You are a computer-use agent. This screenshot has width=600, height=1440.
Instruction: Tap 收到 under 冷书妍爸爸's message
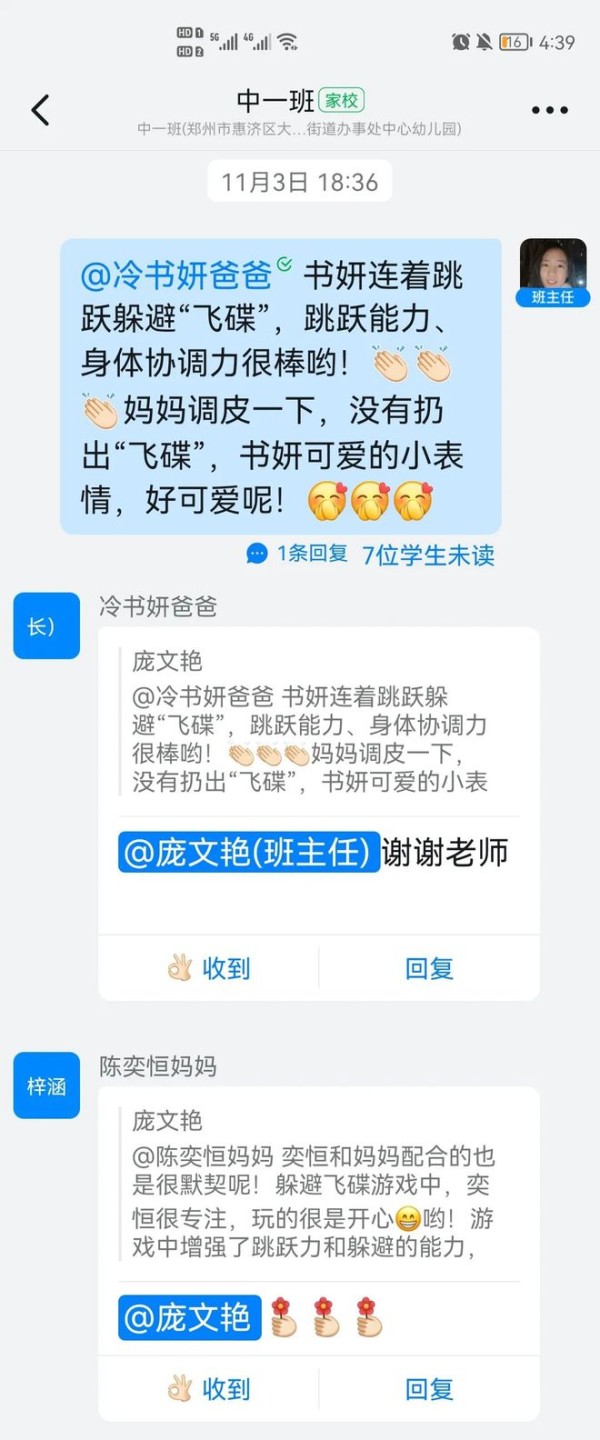point(209,968)
